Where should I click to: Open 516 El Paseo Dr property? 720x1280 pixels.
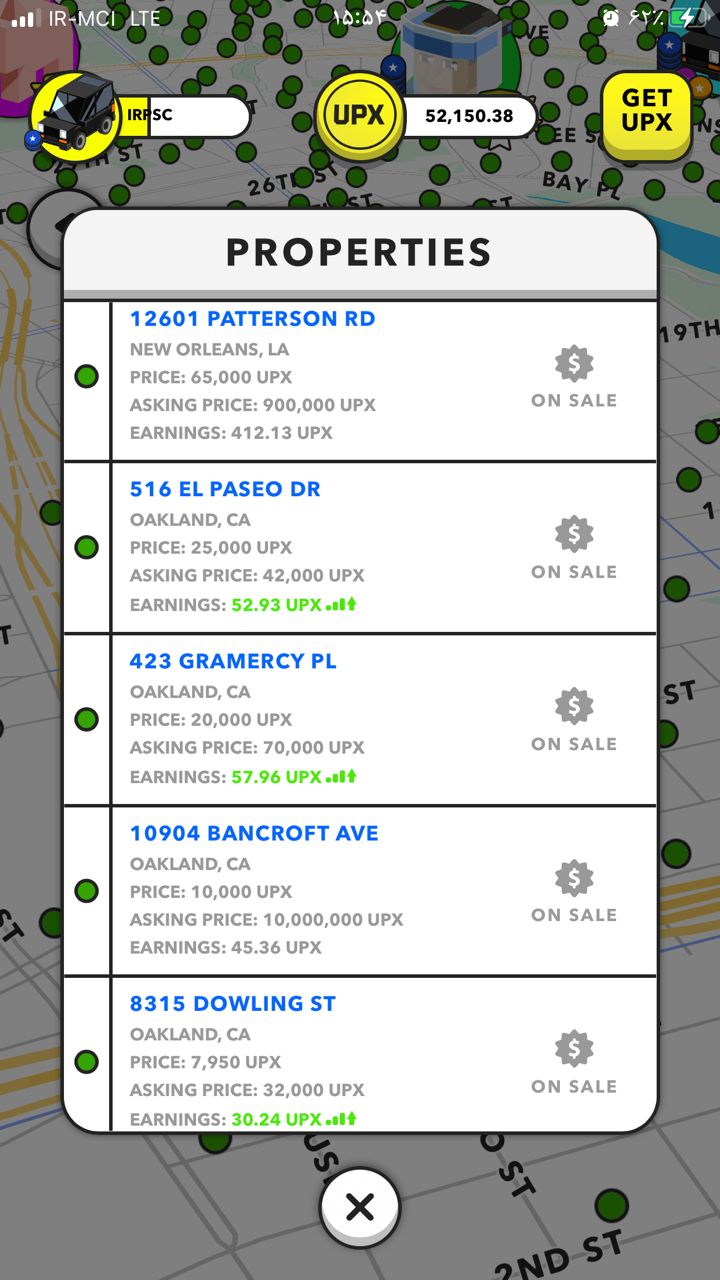[x=225, y=490]
